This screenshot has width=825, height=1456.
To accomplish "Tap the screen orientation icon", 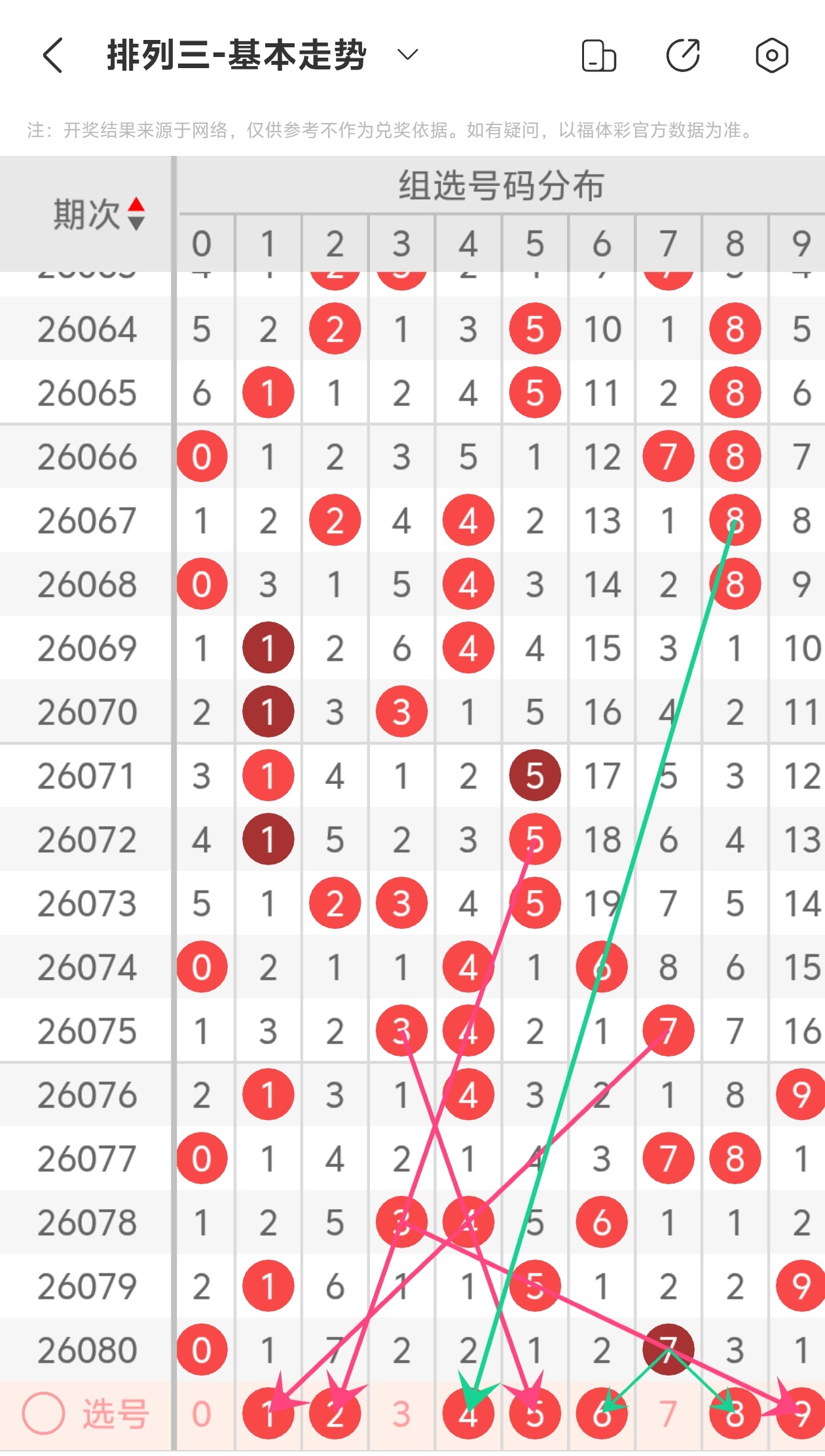I will tap(598, 55).
